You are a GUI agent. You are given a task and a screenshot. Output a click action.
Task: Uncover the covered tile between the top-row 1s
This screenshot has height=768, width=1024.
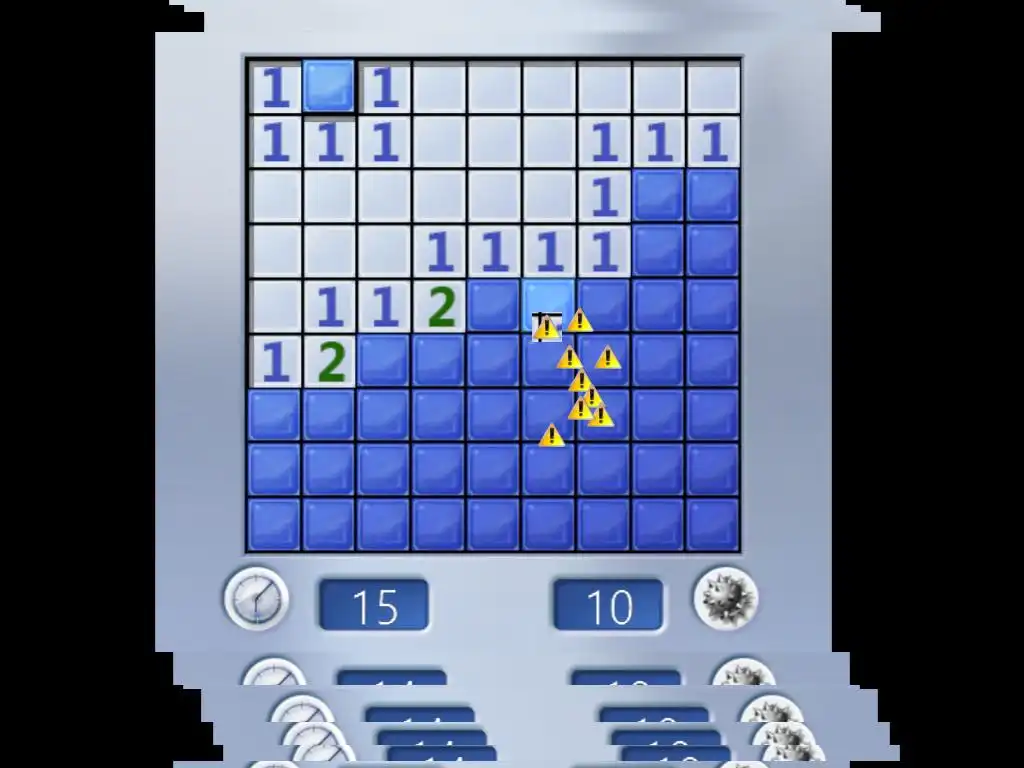coord(330,88)
